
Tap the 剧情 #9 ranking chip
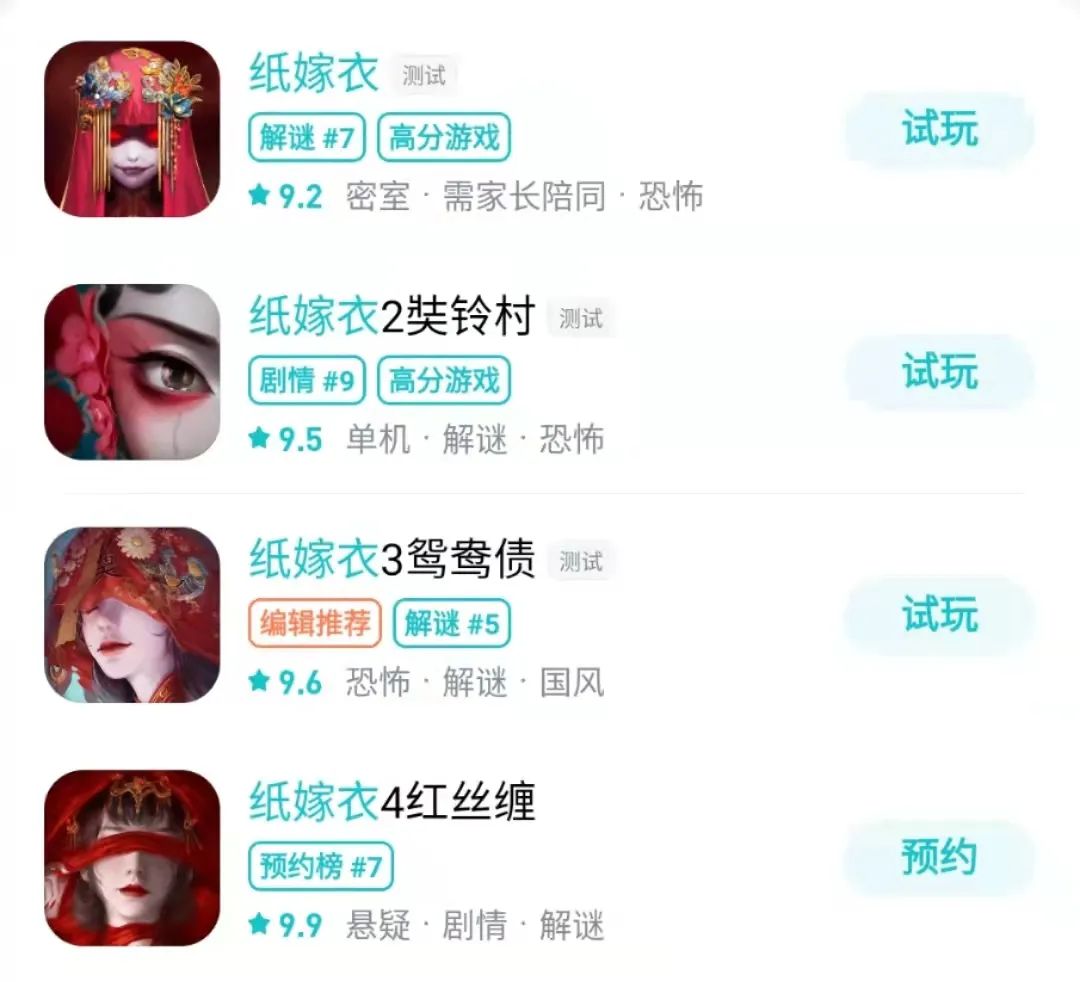click(x=307, y=380)
